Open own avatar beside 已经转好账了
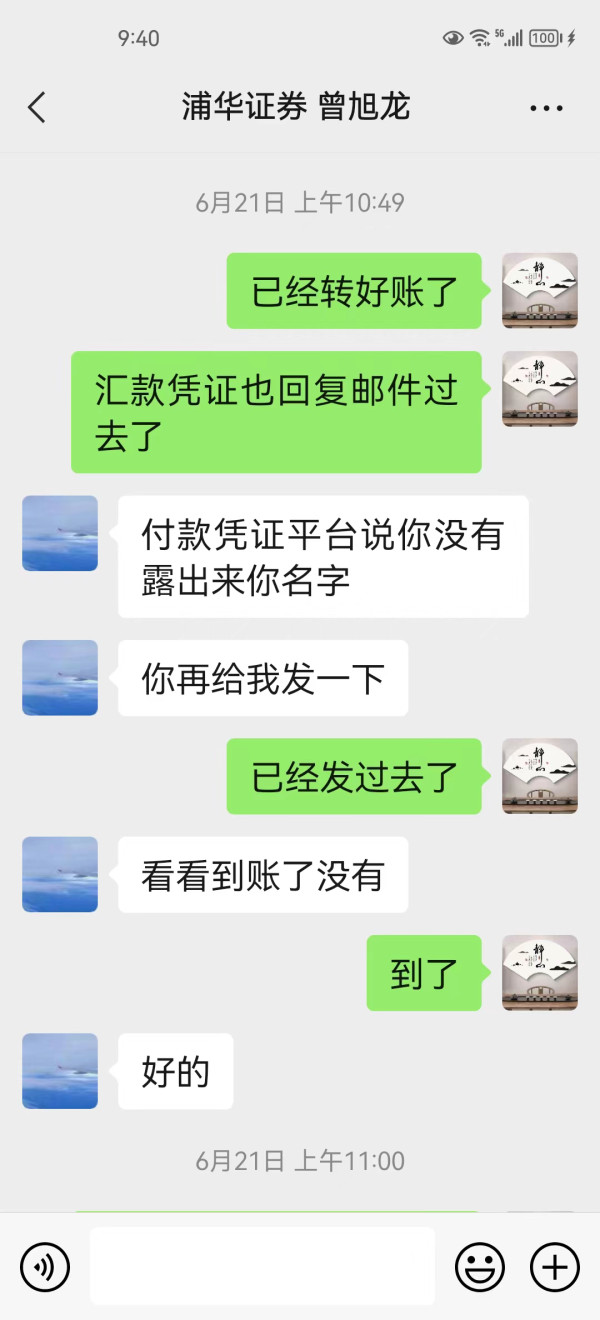 (x=540, y=291)
